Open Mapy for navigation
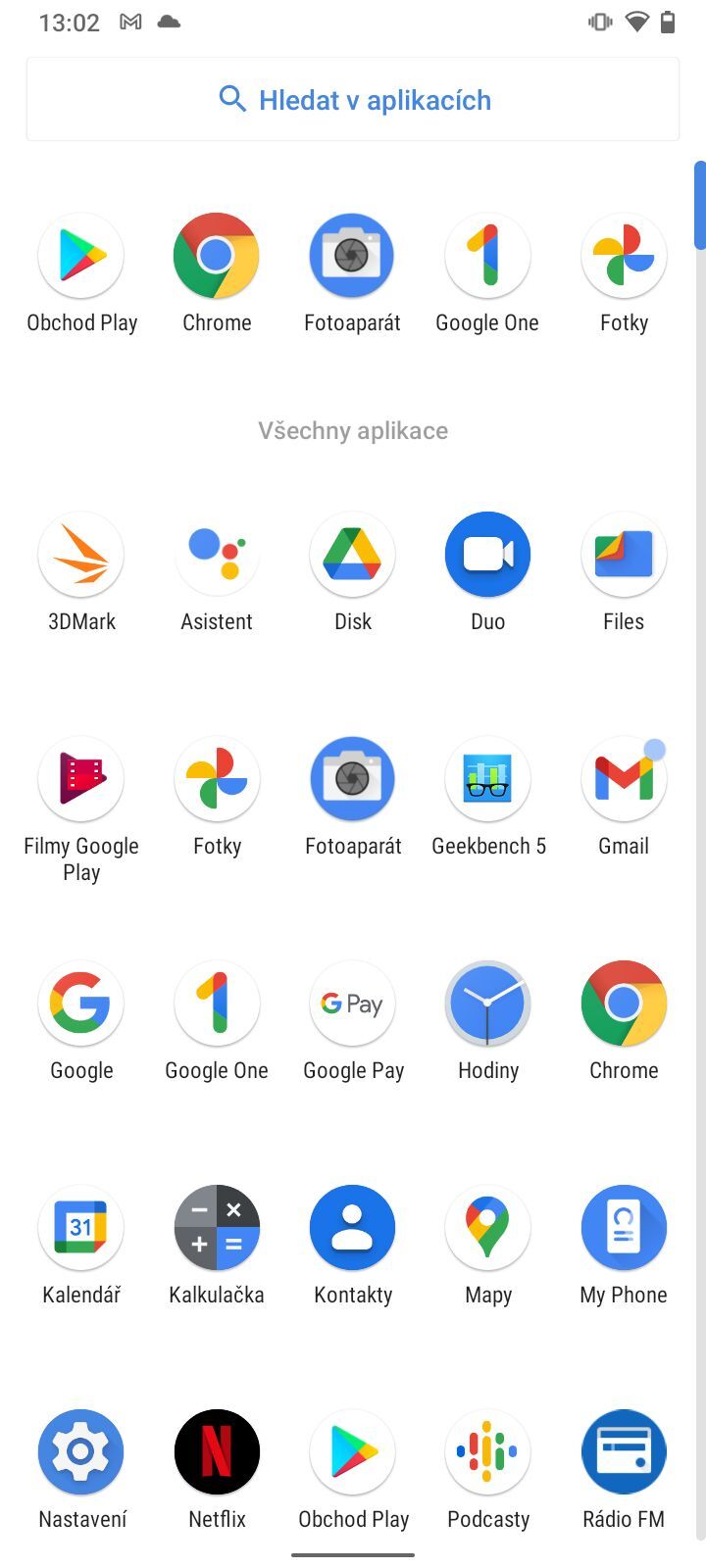Viewport: 706px width, 1568px height. tap(487, 1227)
